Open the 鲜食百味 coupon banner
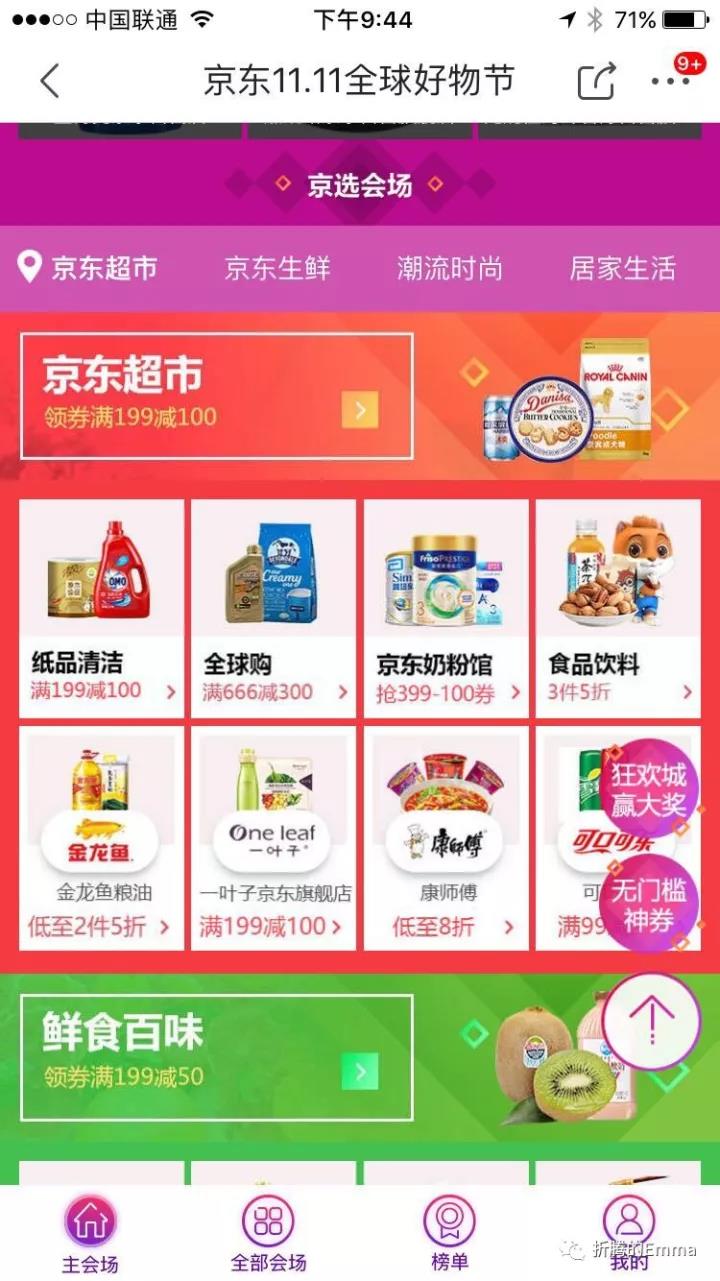The width and height of the screenshot is (720, 1281). [x=217, y=1057]
